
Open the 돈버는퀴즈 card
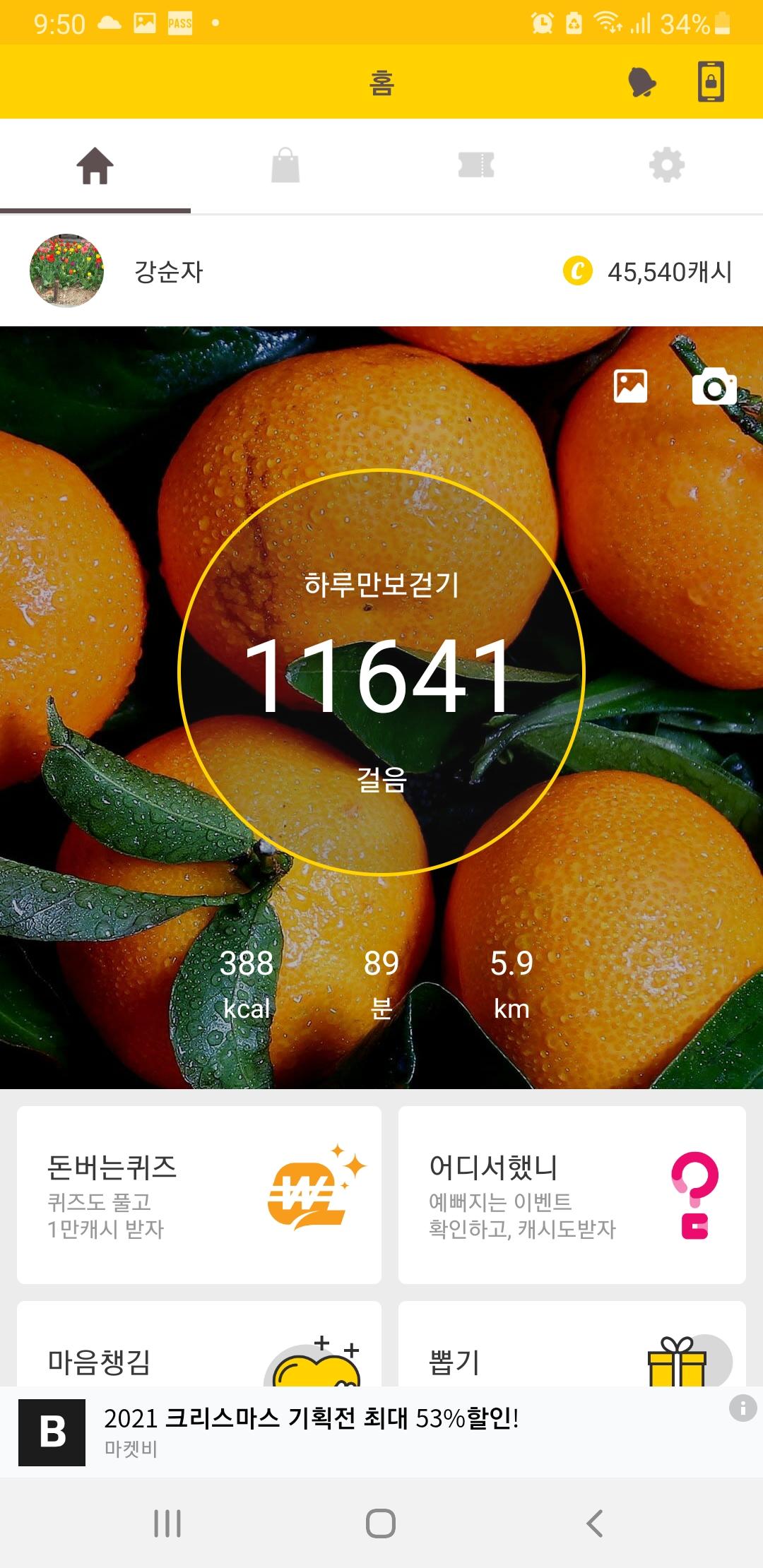pos(199,1195)
